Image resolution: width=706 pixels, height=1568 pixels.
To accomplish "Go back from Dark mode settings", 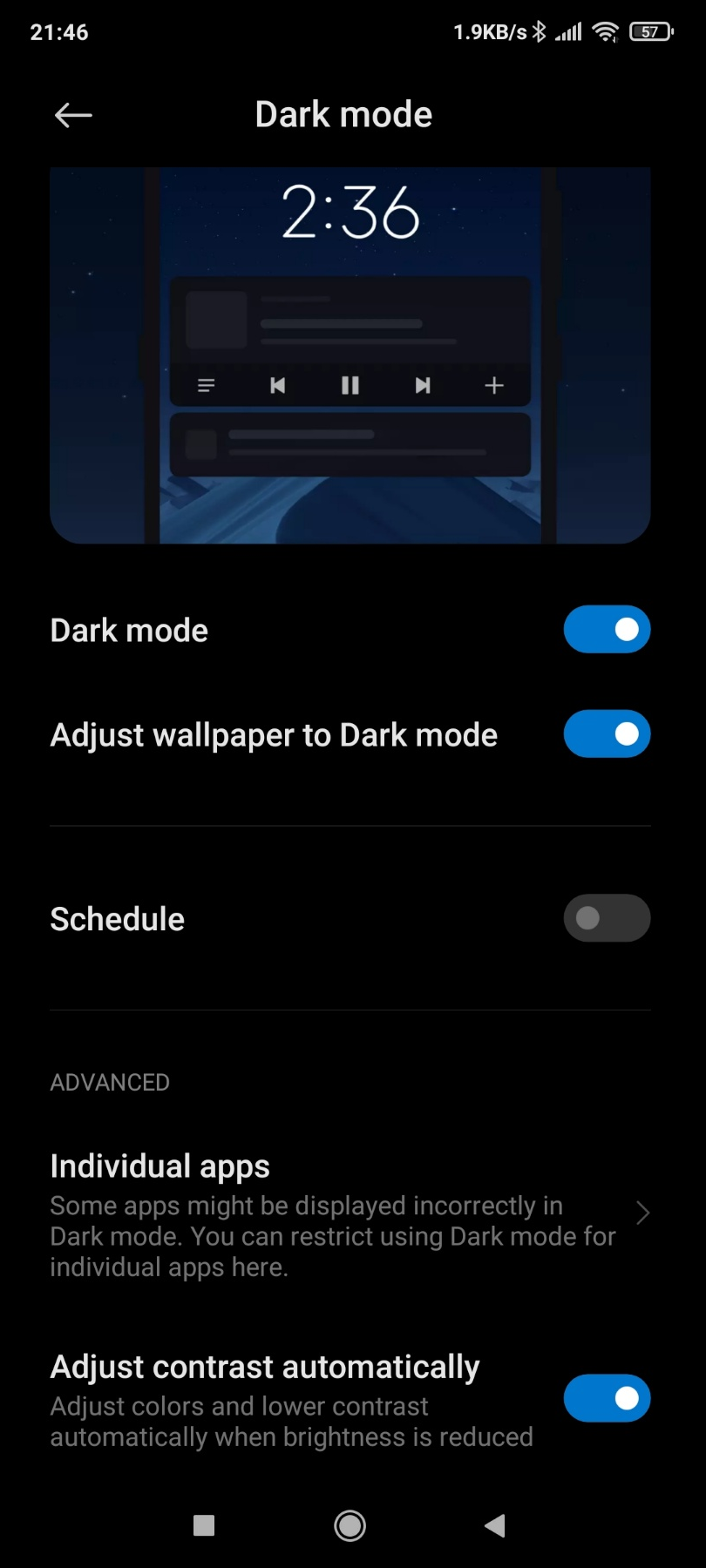I will point(73,115).
